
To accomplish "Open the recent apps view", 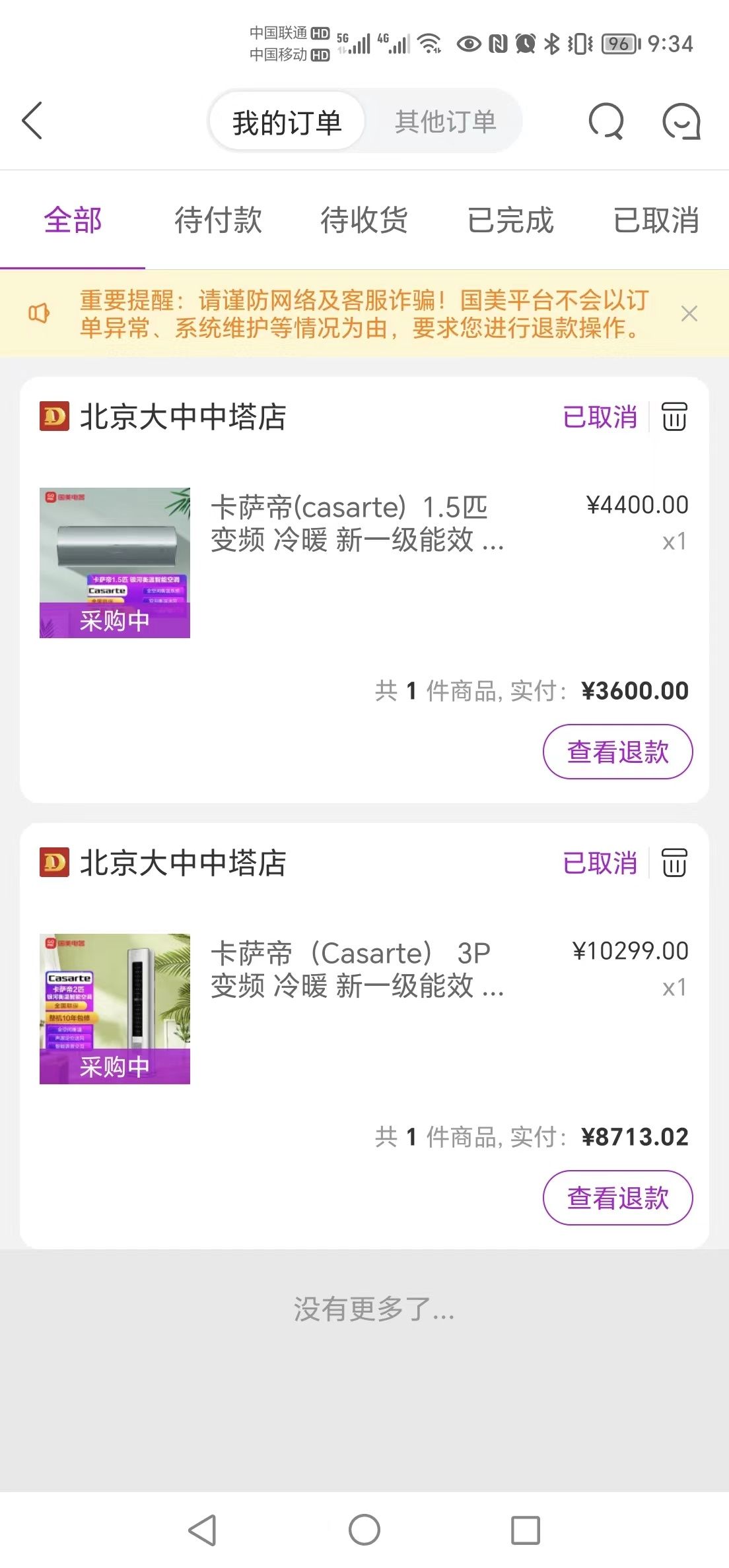I will click(x=526, y=1530).
